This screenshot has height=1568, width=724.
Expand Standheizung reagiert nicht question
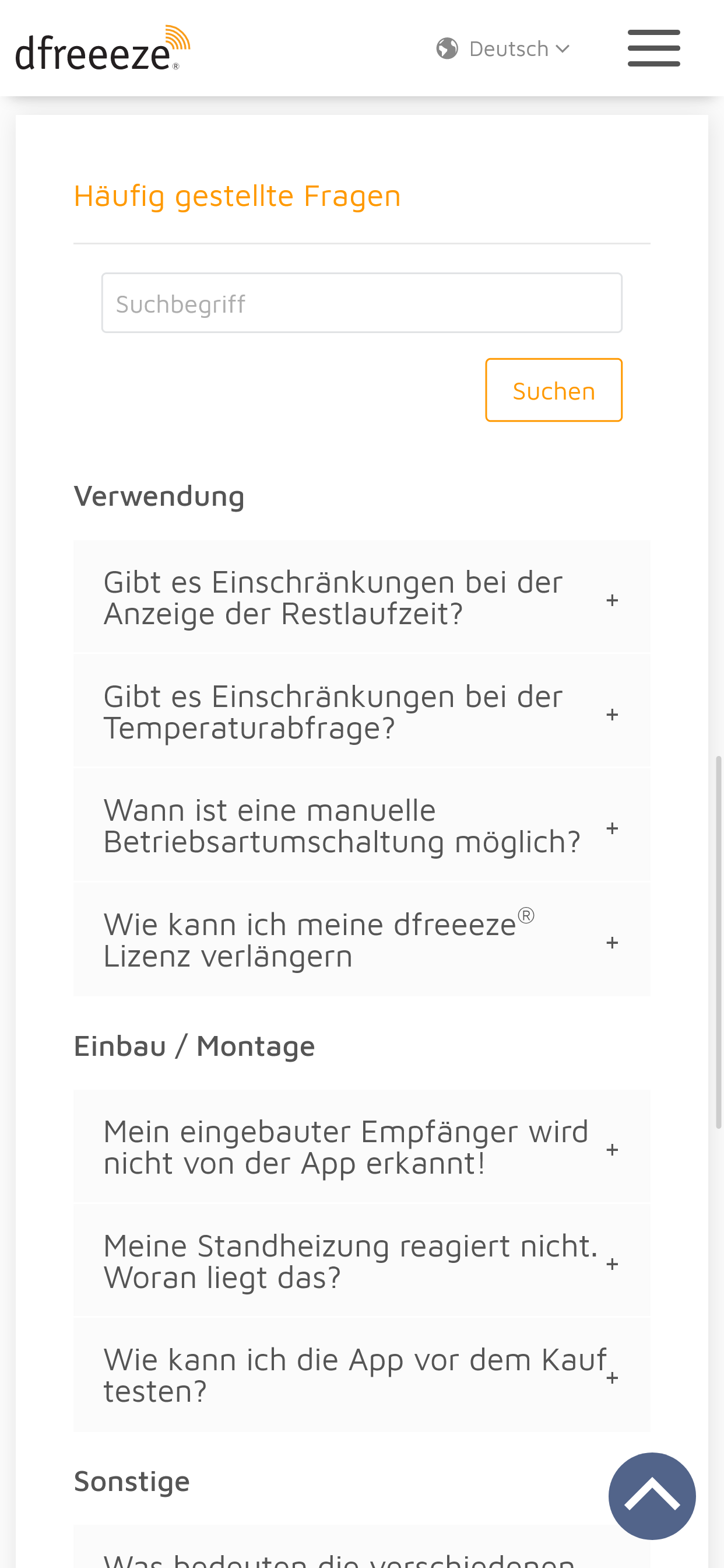coord(362,1261)
